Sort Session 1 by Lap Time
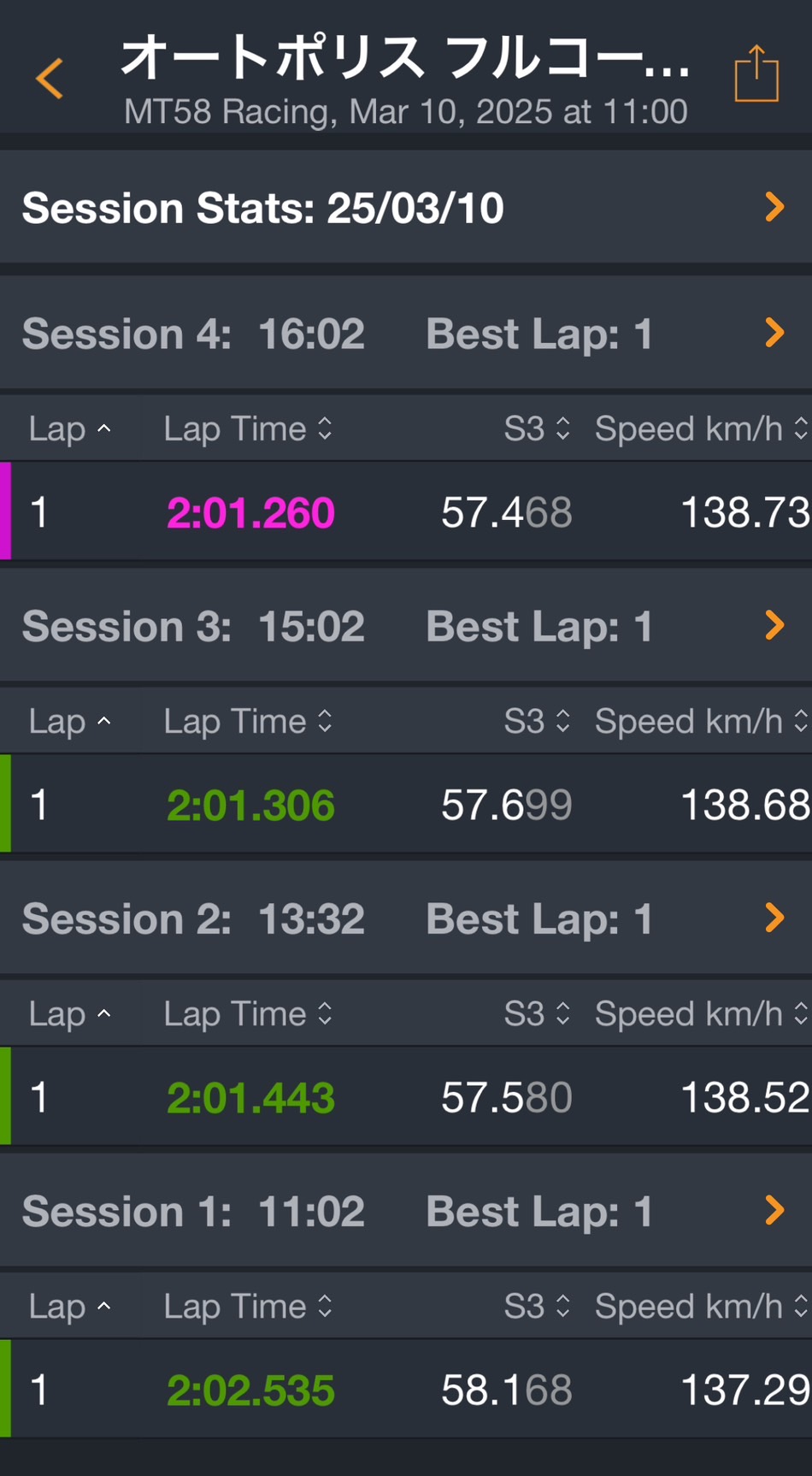Image resolution: width=812 pixels, height=1476 pixels. coord(247,1306)
